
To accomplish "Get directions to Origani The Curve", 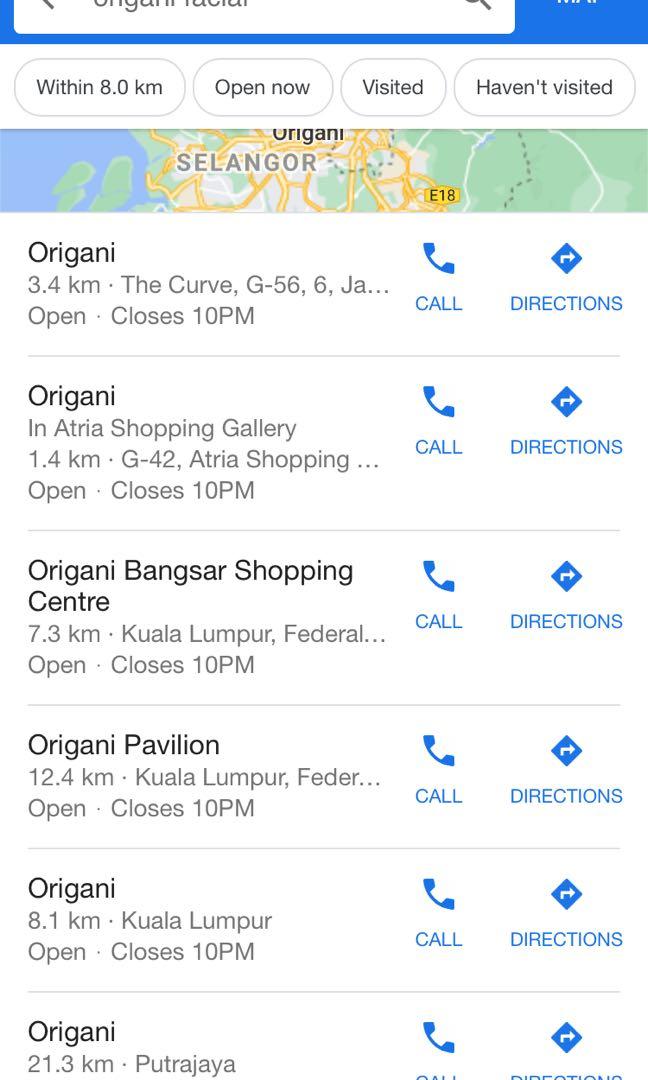I will (566, 278).
